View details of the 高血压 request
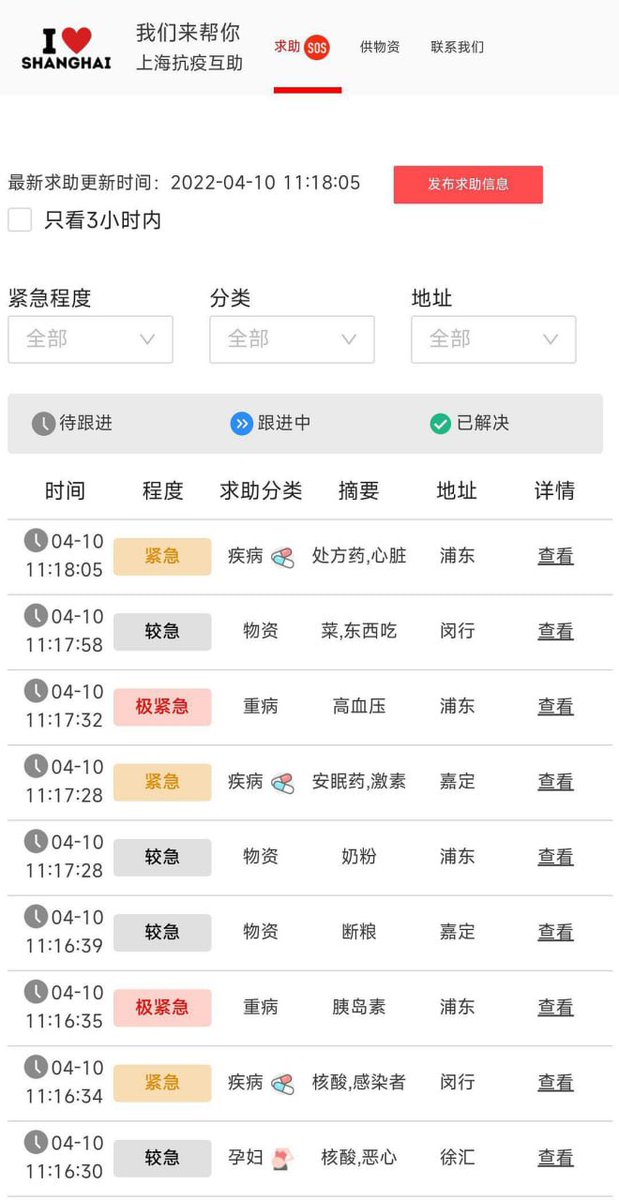 555,706
